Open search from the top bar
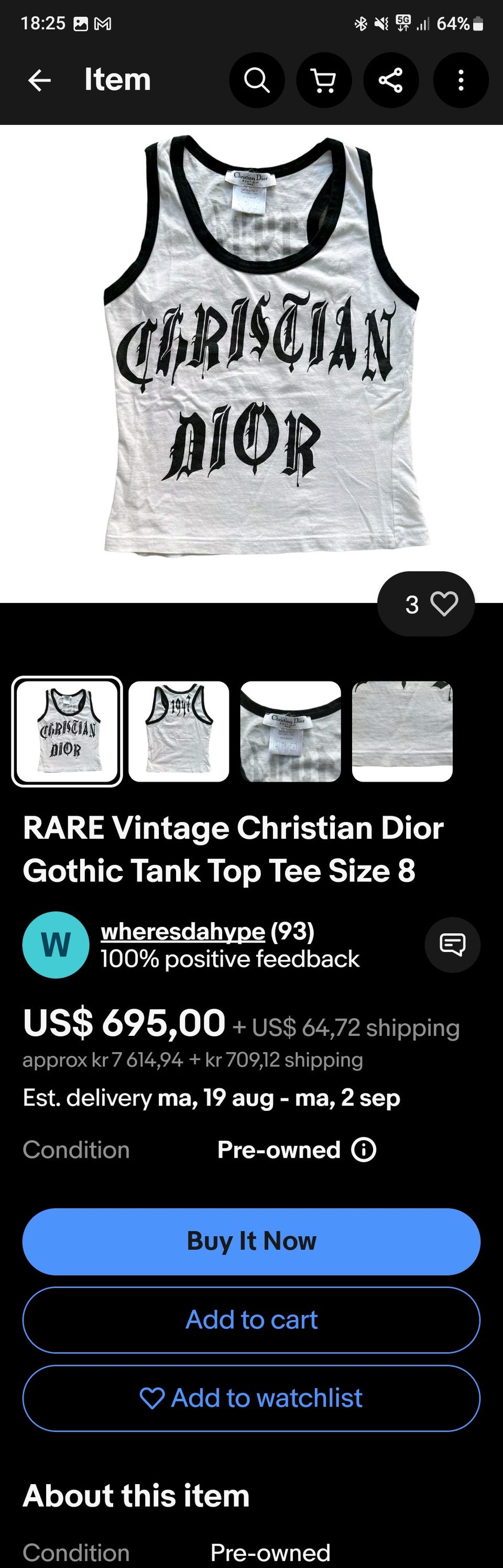This screenshot has width=503, height=1568. pyautogui.click(x=257, y=80)
